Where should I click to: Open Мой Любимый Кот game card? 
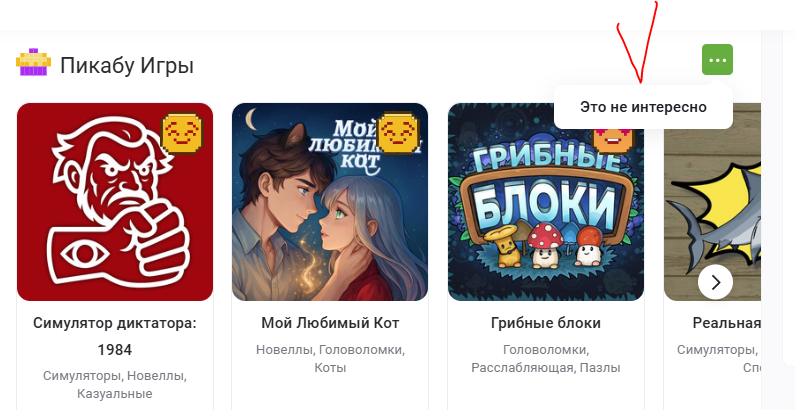click(330, 203)
